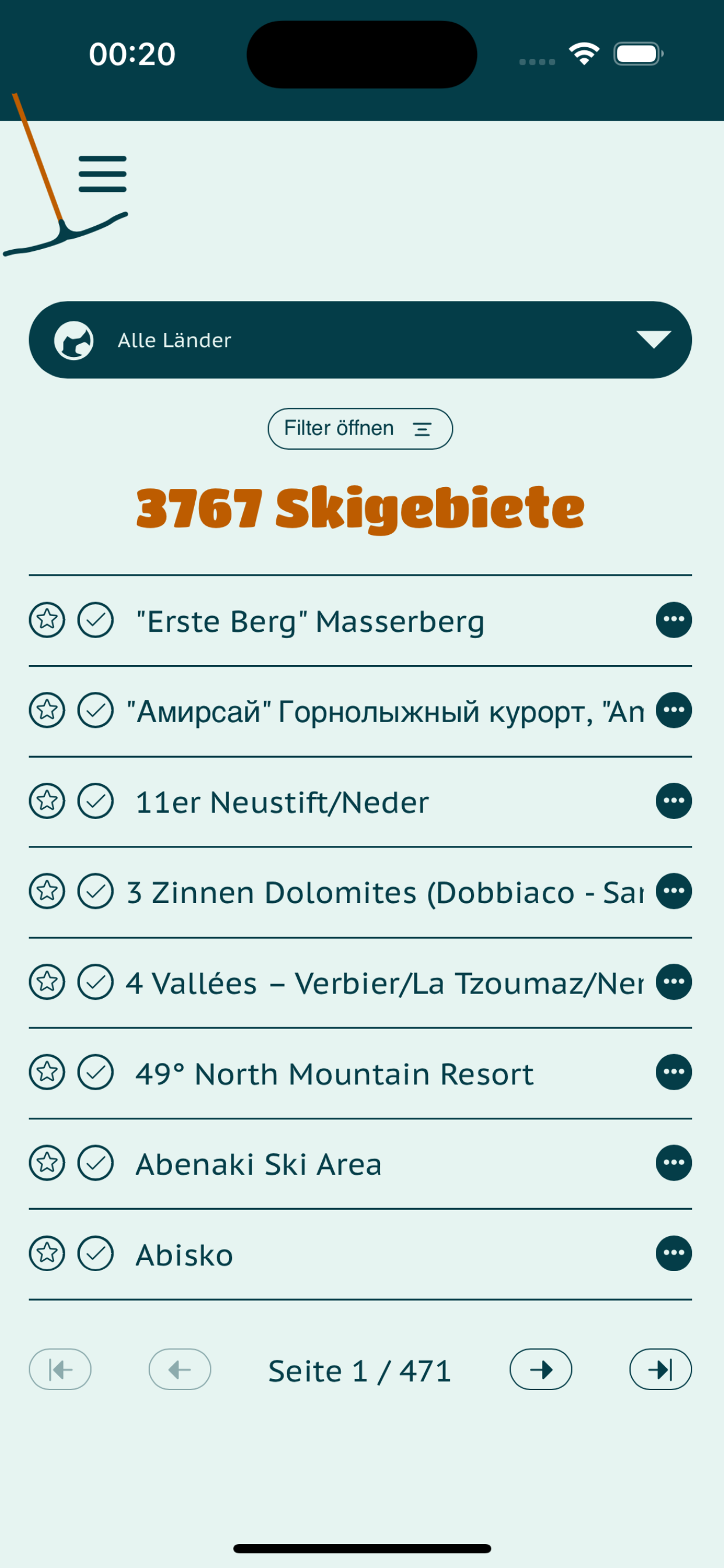This screenshot has width=724, height=1568.
Task: Open options for 3 Zinnen Dolomites
Action: 673,891
